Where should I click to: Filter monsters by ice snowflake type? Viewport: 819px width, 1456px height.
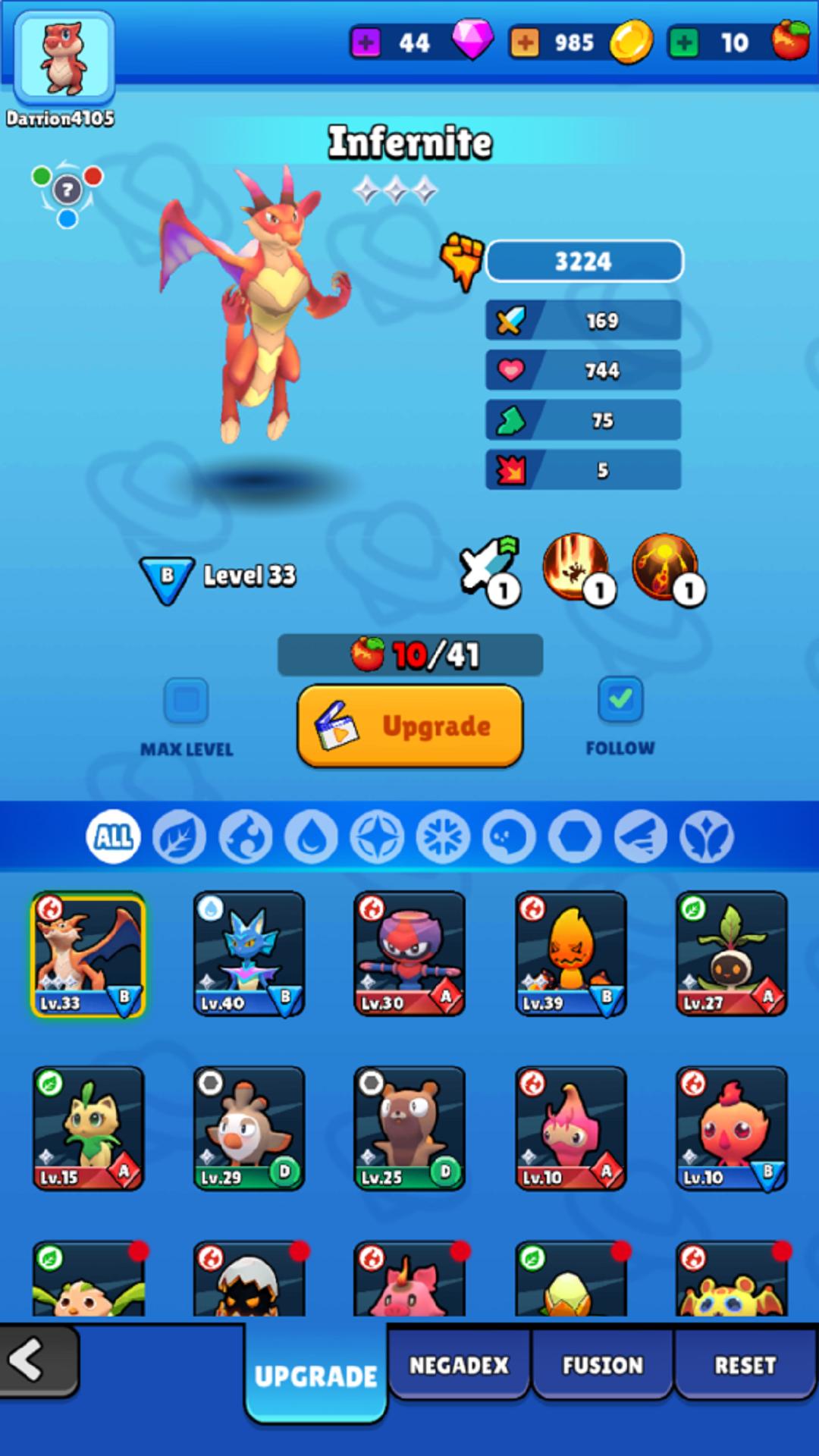point(443,837)
